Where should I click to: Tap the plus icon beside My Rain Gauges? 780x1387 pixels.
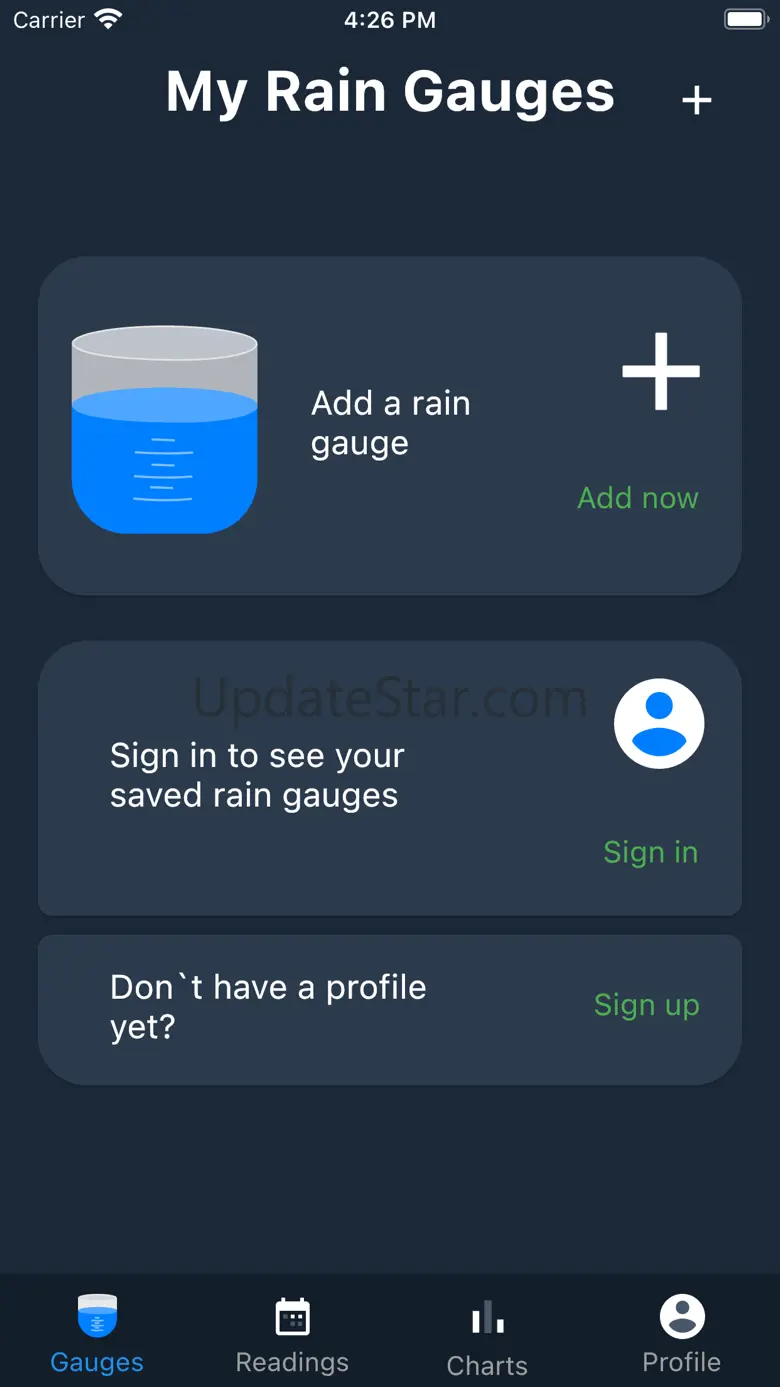pyautogui.click(x=696, y=100)
